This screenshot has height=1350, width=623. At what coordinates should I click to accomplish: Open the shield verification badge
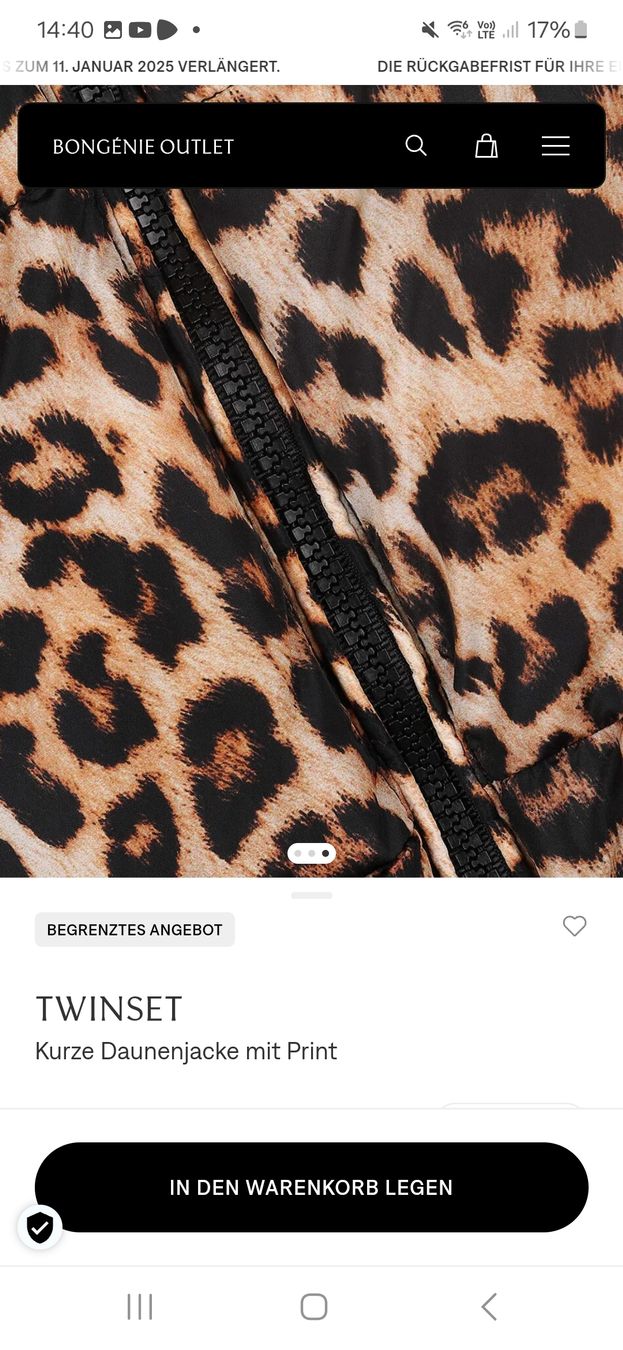pyautogui.click(x=40, y=1228)
